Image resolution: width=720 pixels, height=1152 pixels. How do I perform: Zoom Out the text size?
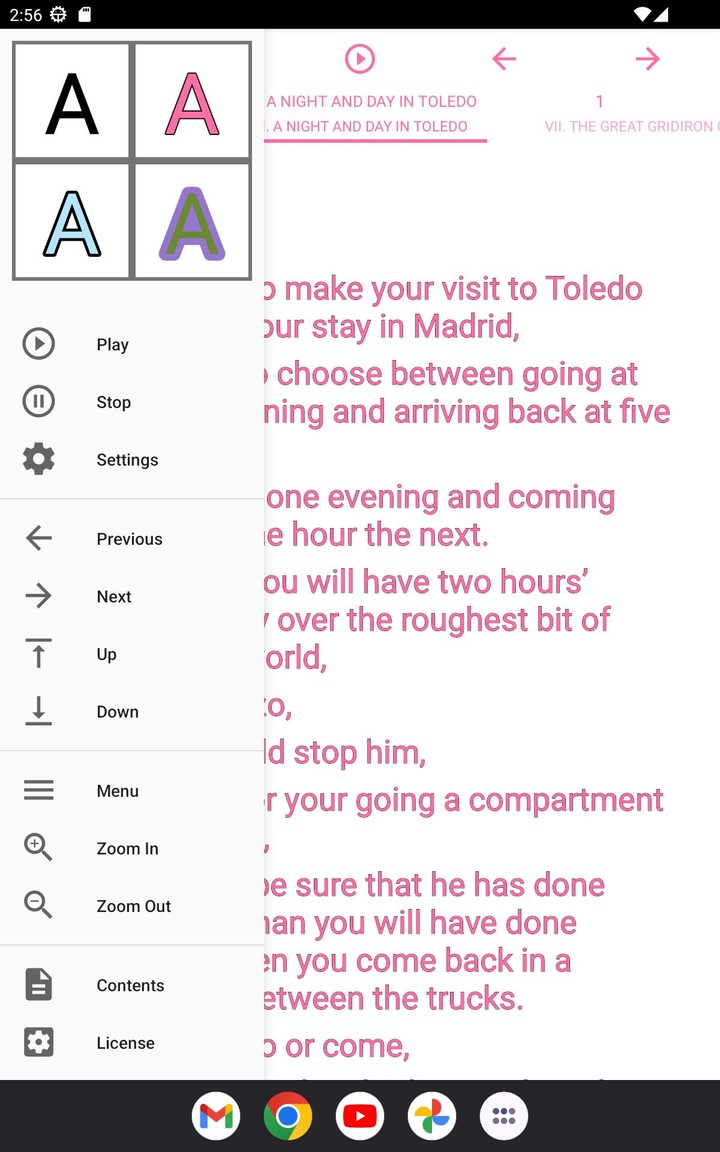coord(133,906)
